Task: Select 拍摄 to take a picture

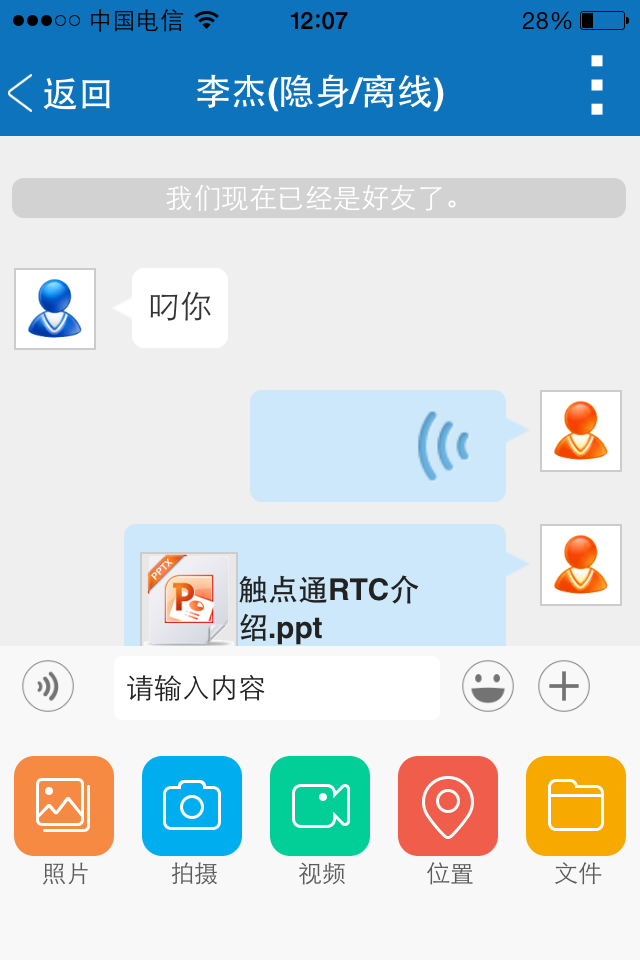Action: tap(192, 806)
